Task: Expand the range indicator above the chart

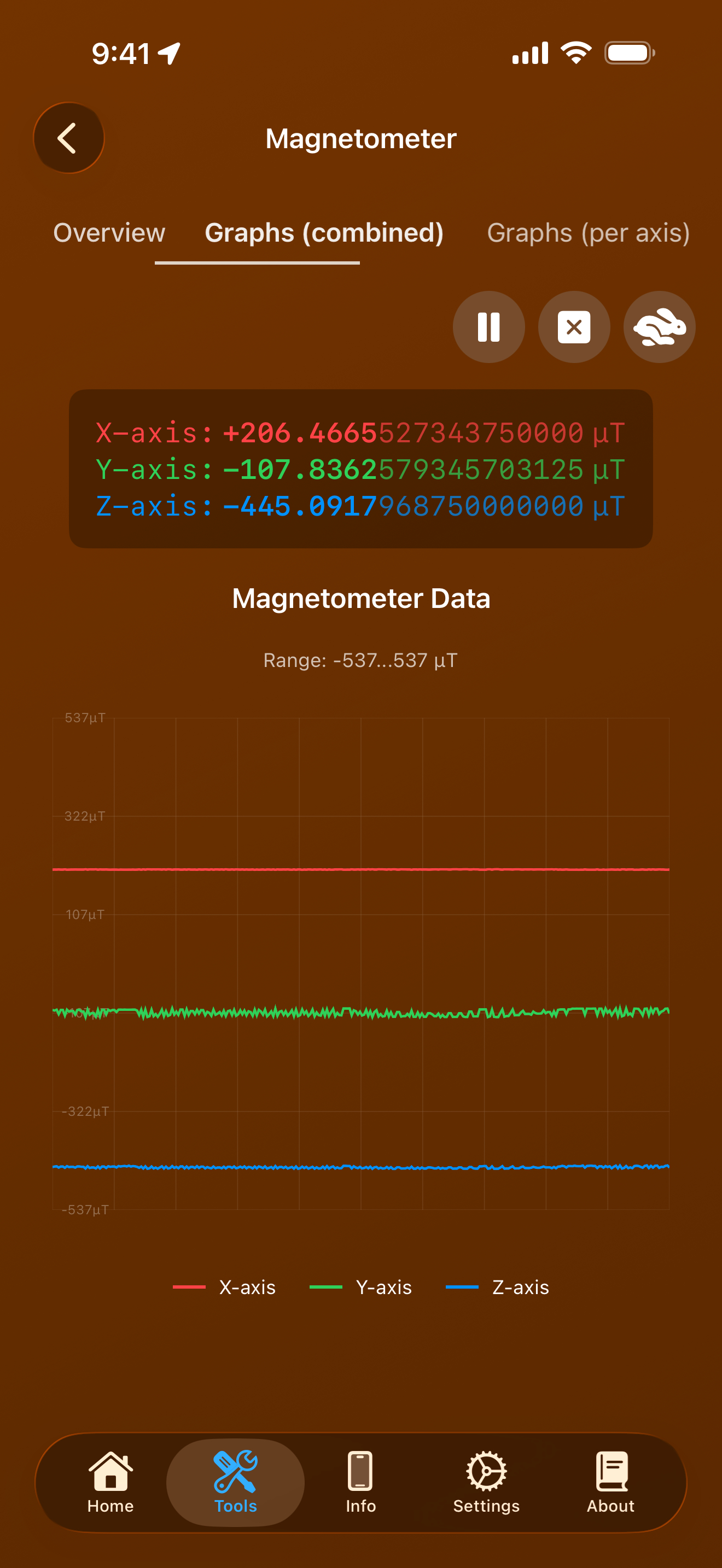Action: pos(361,660)
